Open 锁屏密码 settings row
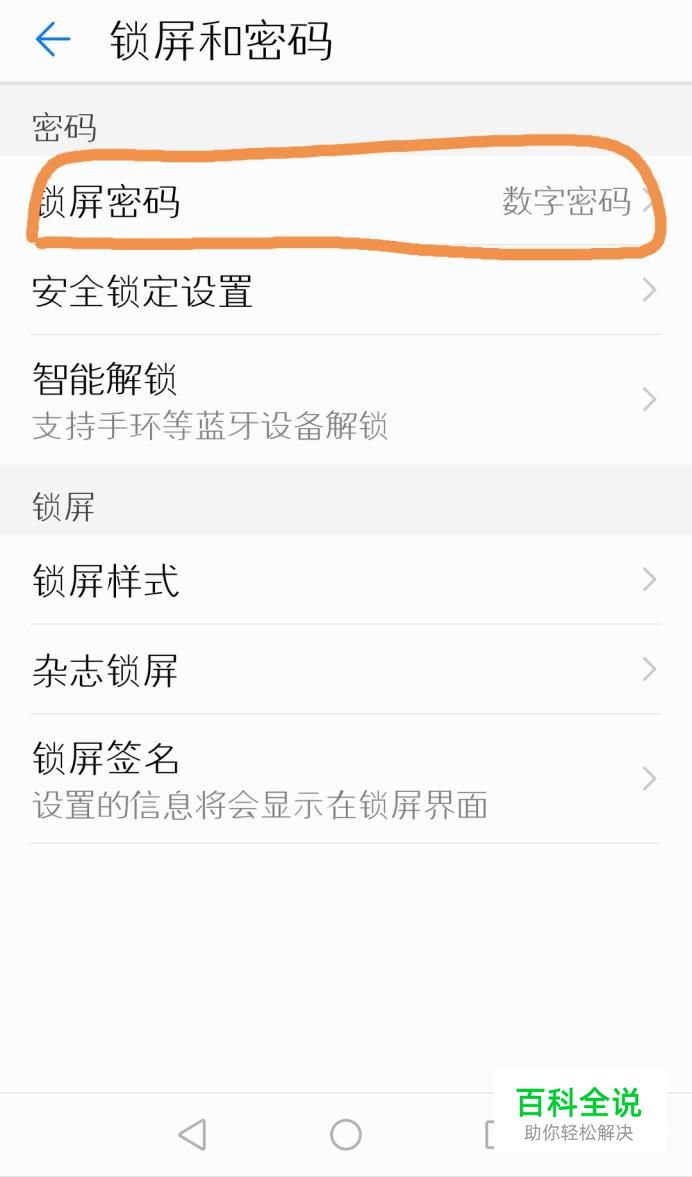 coord(346,201)
